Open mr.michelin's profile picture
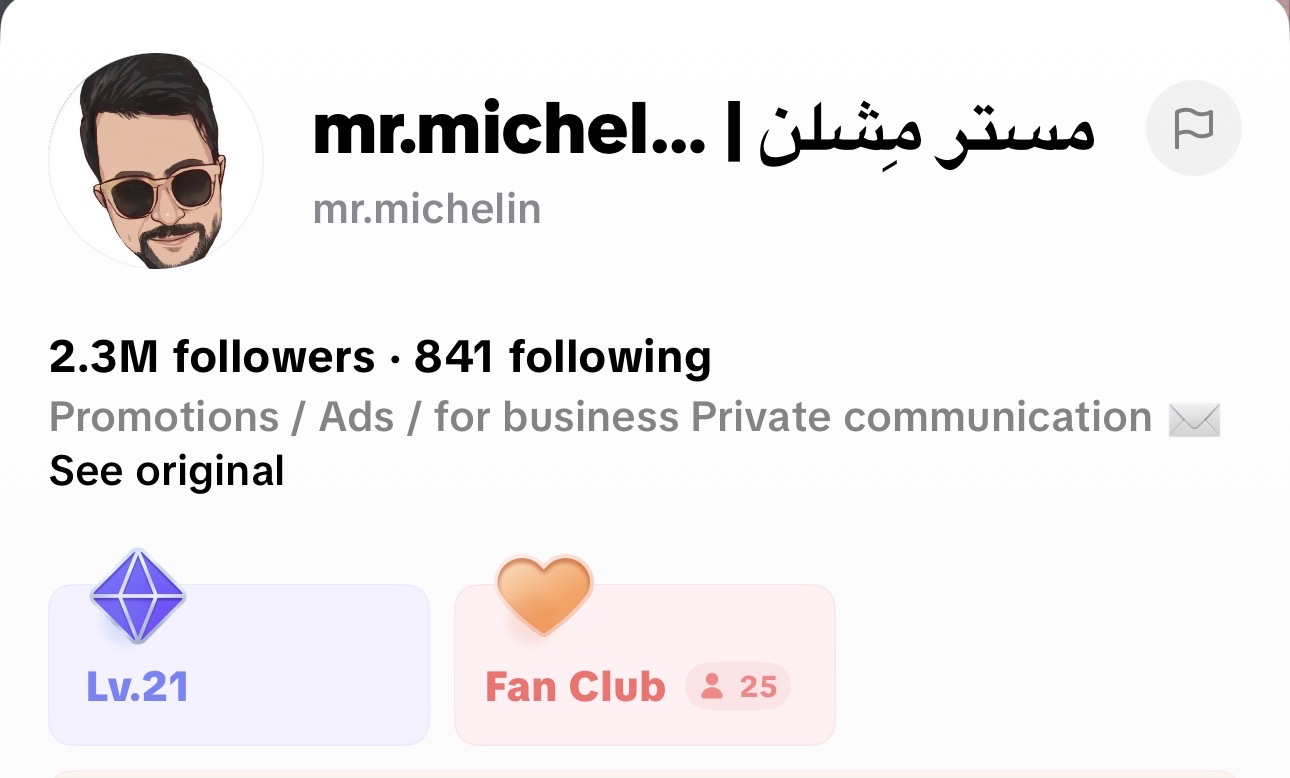Image resolution: width=1290 pixels, height=778 pixels. [x=156, y=162]
